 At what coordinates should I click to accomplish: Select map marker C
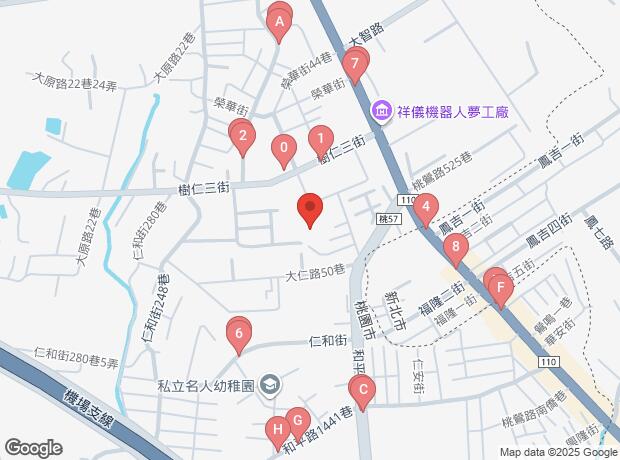363,391
